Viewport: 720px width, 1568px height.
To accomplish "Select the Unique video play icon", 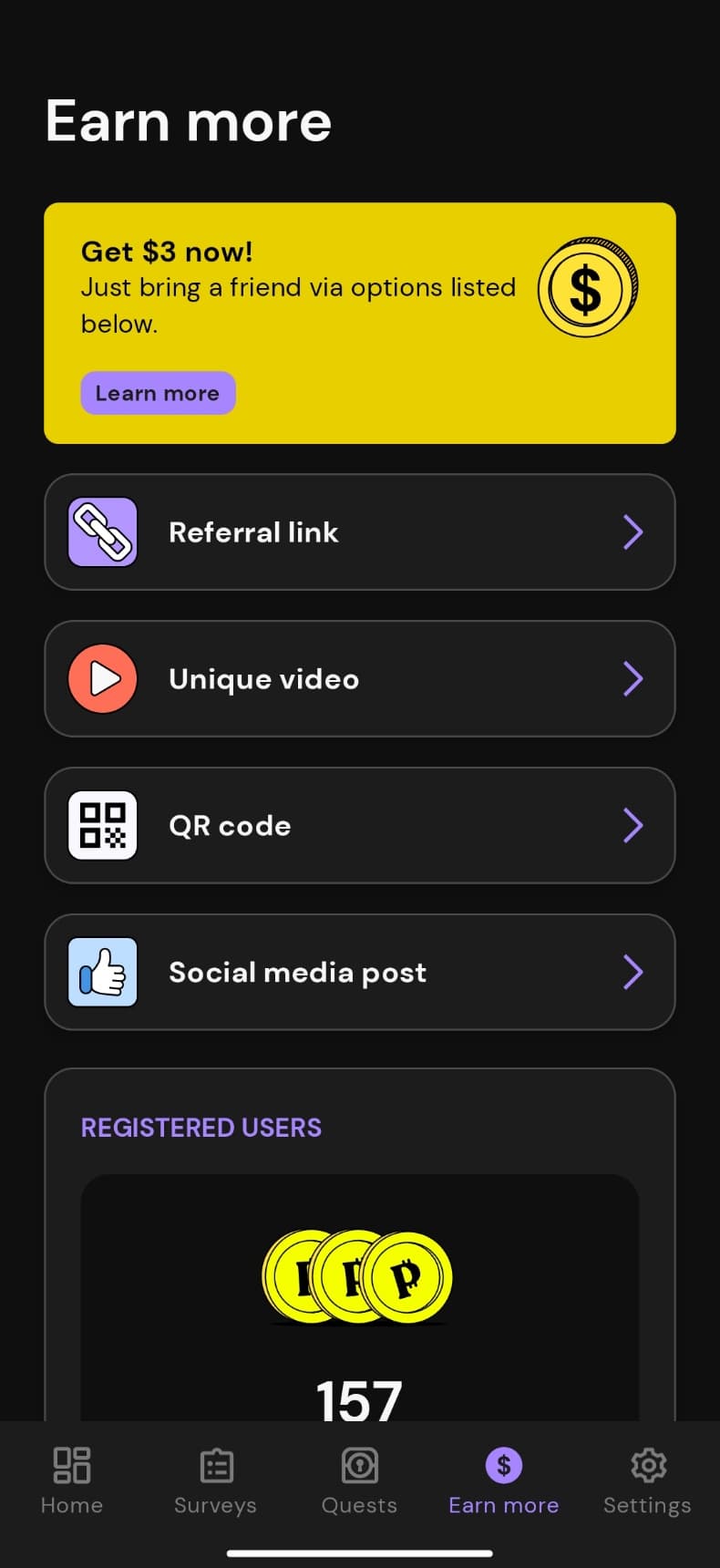I will click(101, 678).
